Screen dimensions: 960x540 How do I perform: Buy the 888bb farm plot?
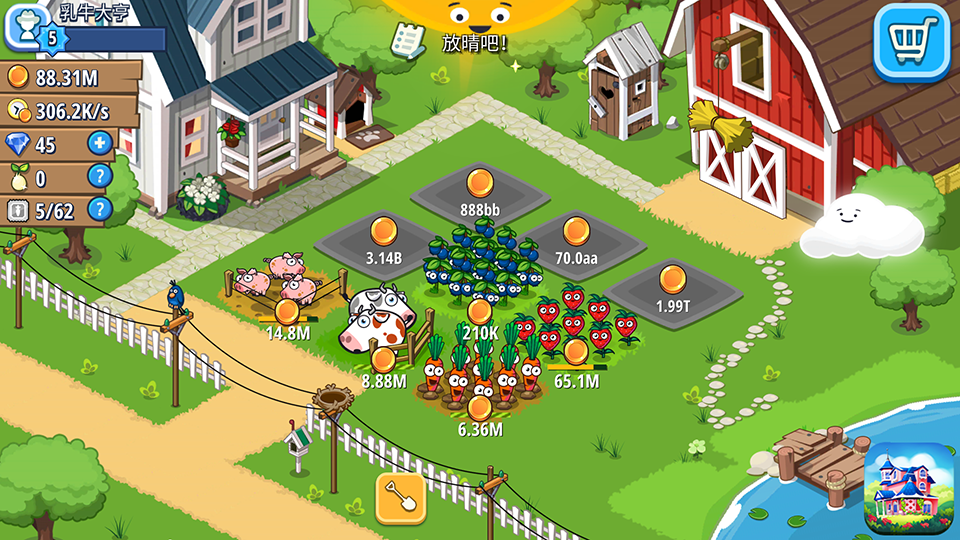pos(479,184)
